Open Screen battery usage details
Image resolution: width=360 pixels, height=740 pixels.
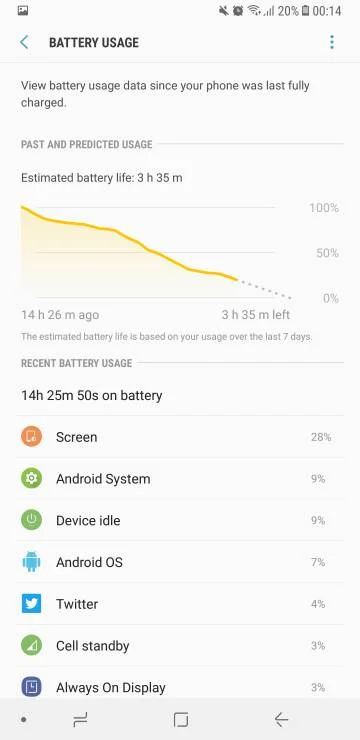[180, 437]
